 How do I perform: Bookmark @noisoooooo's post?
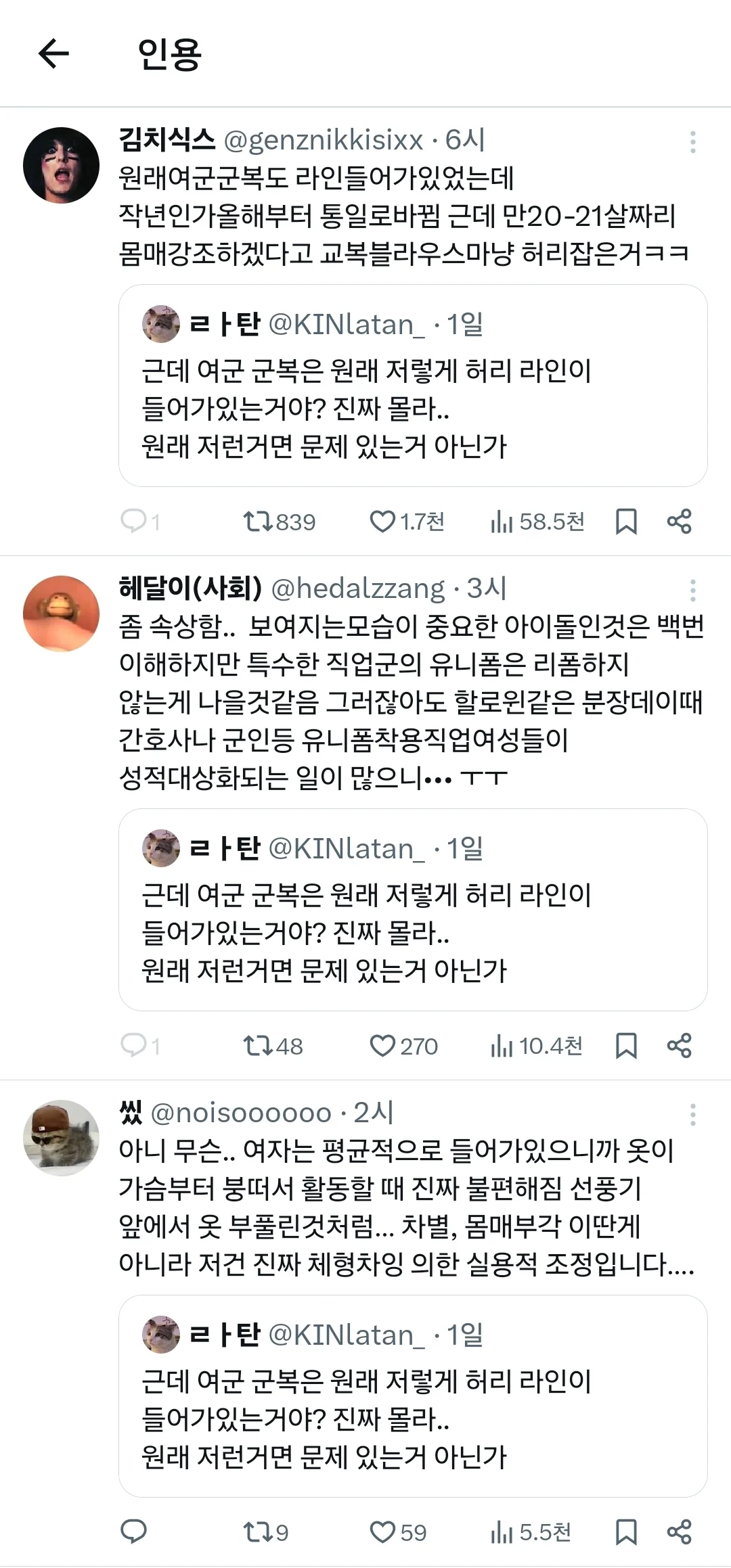coord(626,1531)
